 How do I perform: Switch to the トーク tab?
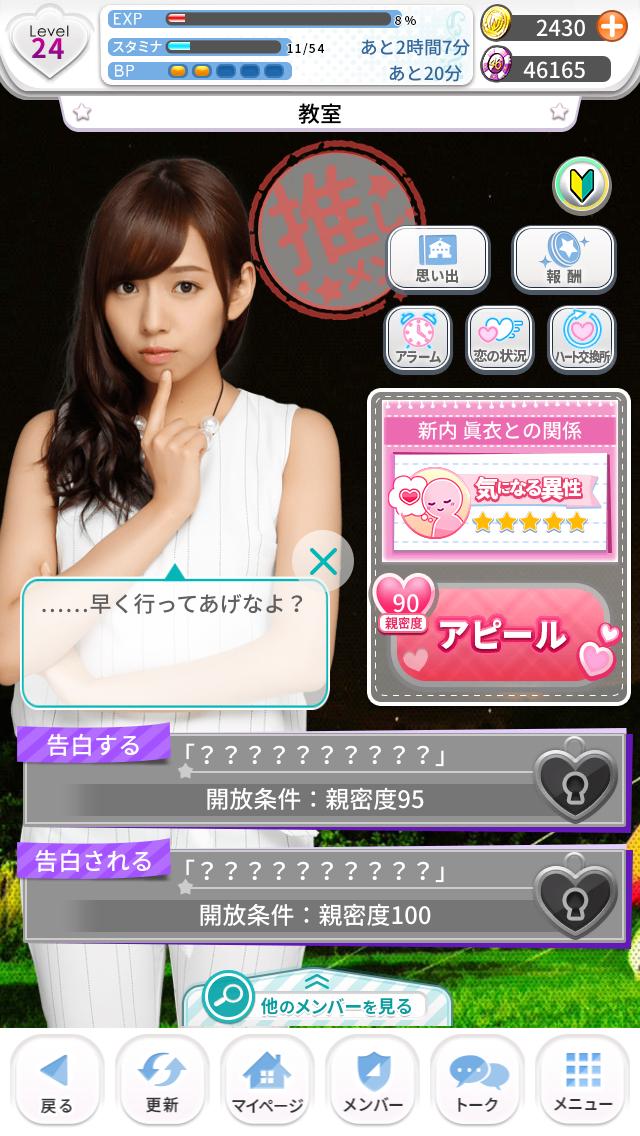tap(478, 1080)
